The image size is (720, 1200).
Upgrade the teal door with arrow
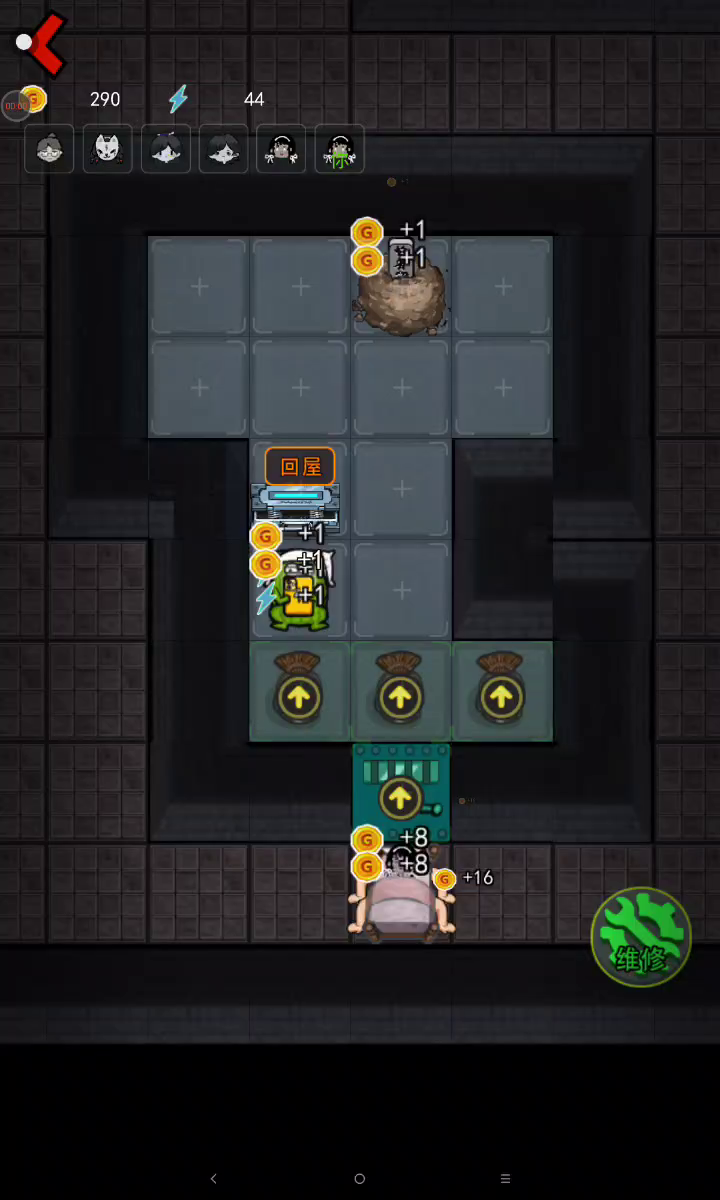(400, 797)
